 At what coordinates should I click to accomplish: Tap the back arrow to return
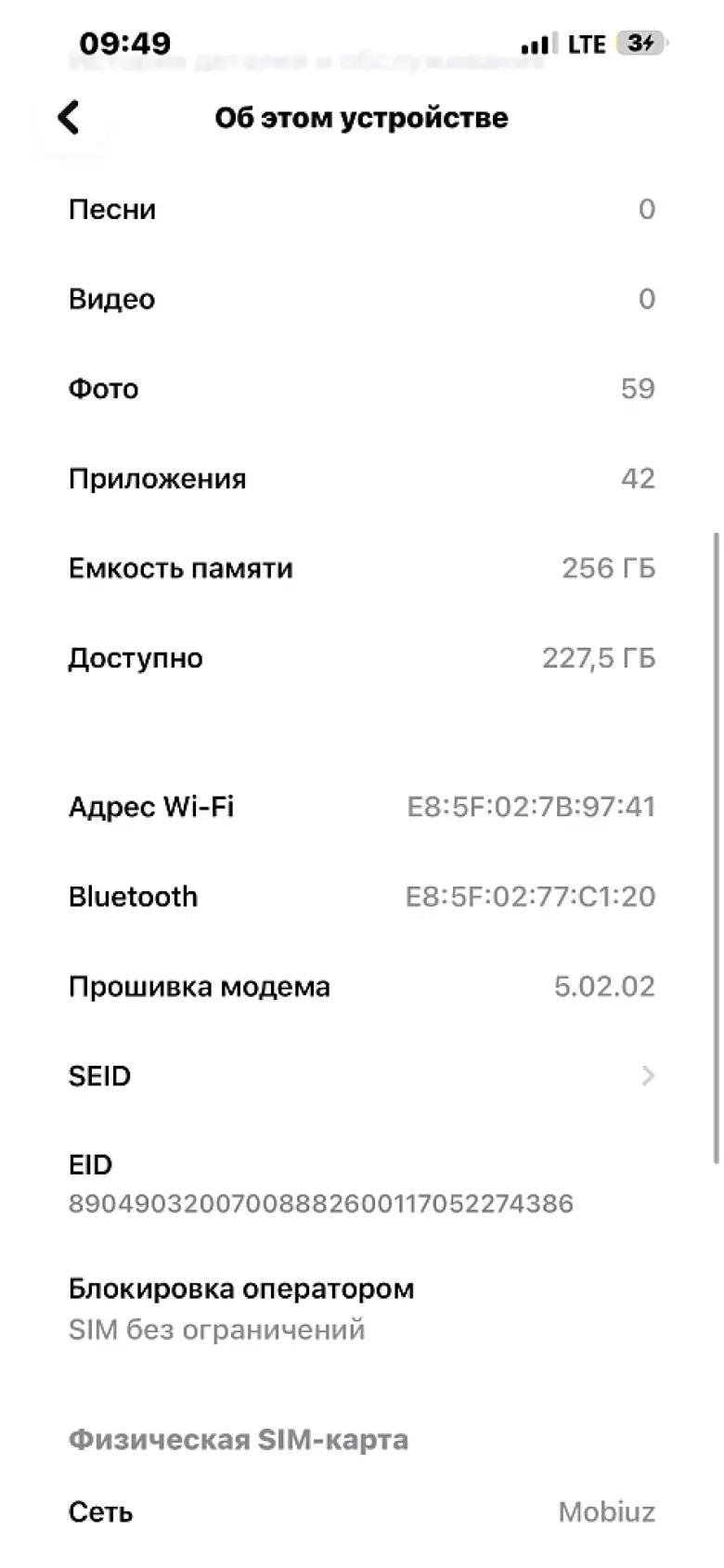pyautogui.click(x=69, y=117)
